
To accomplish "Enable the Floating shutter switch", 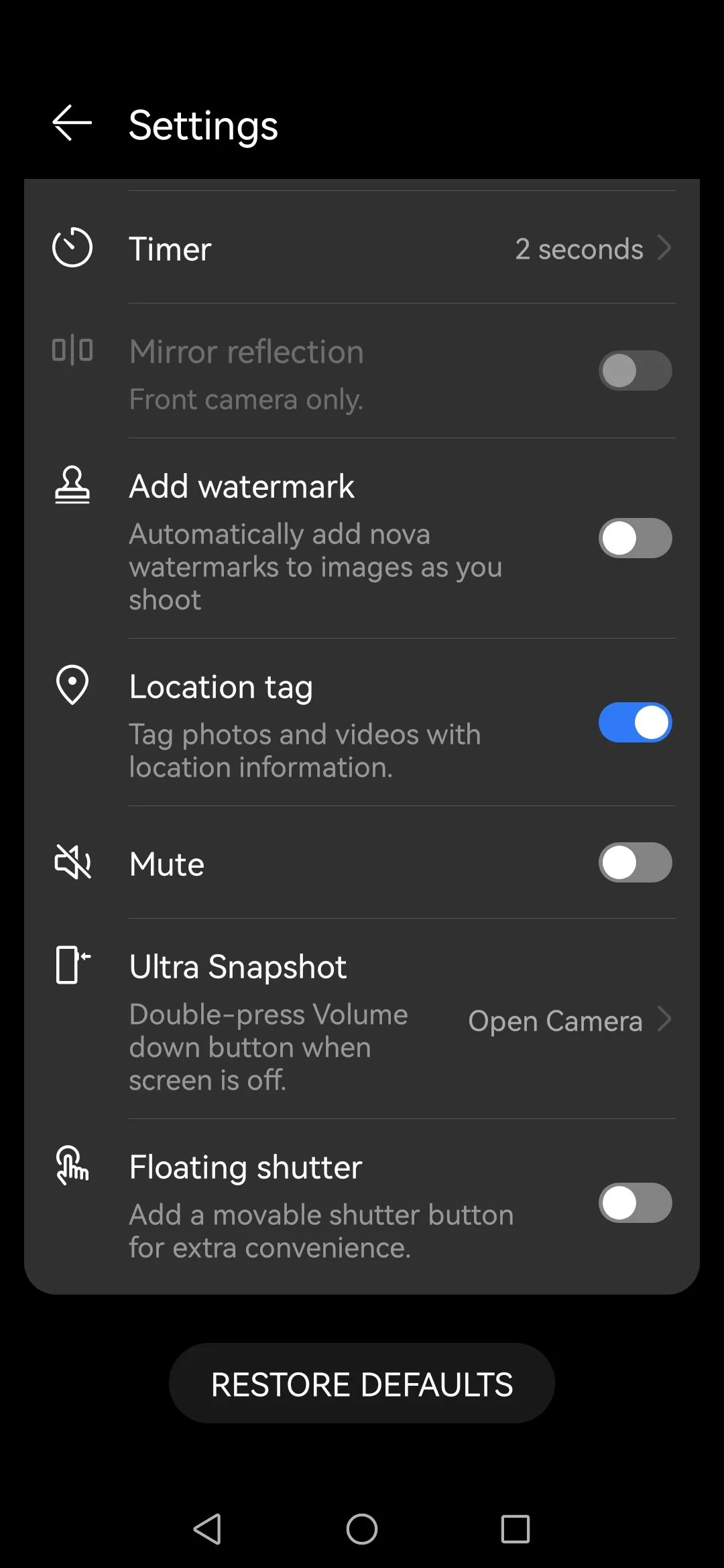I will pos(635,1203).
